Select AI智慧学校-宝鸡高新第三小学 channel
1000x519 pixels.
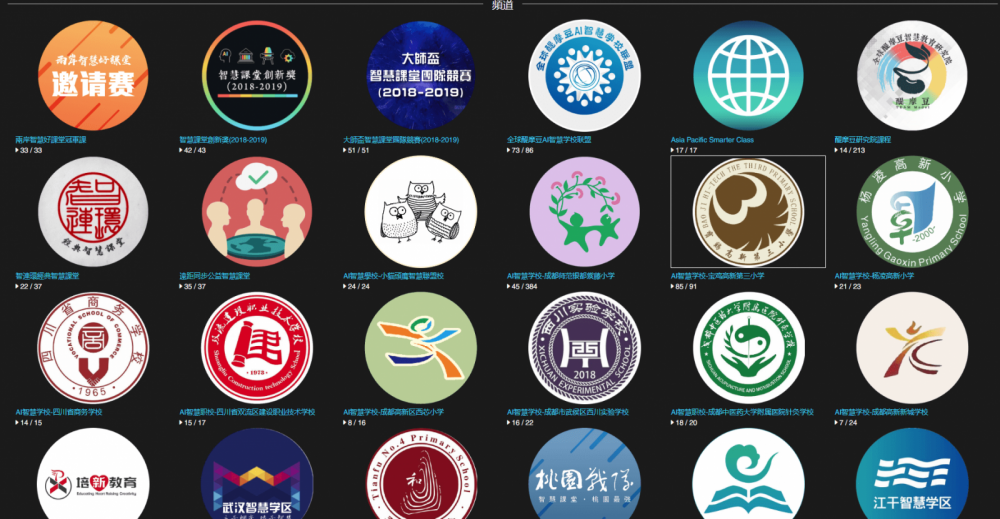tap(748, 211)
